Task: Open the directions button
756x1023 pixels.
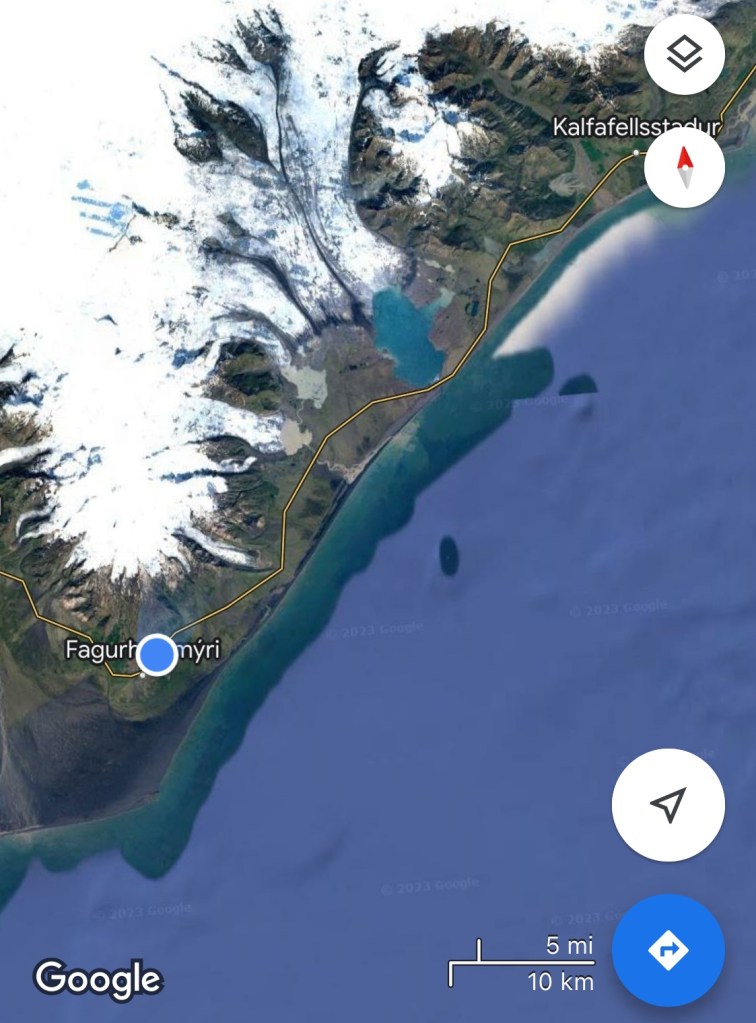Action: (x=668, y=949)
